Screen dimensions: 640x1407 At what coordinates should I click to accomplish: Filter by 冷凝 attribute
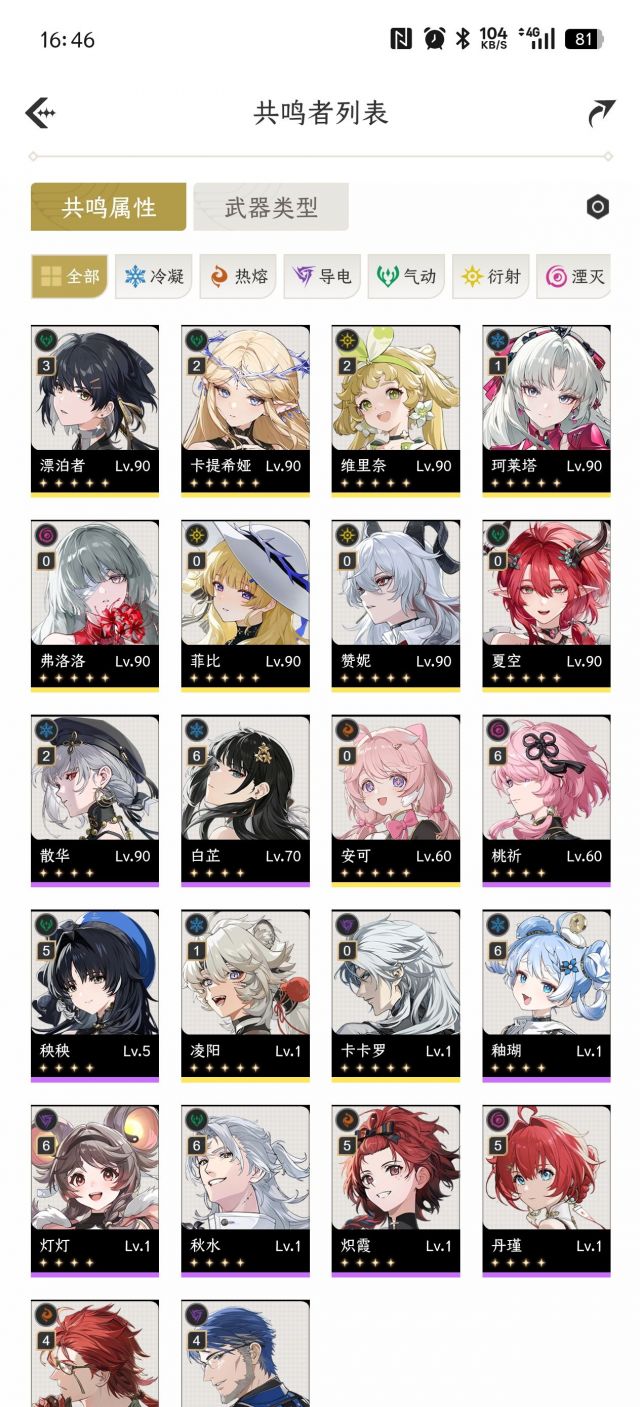click(x=154, y=276)
